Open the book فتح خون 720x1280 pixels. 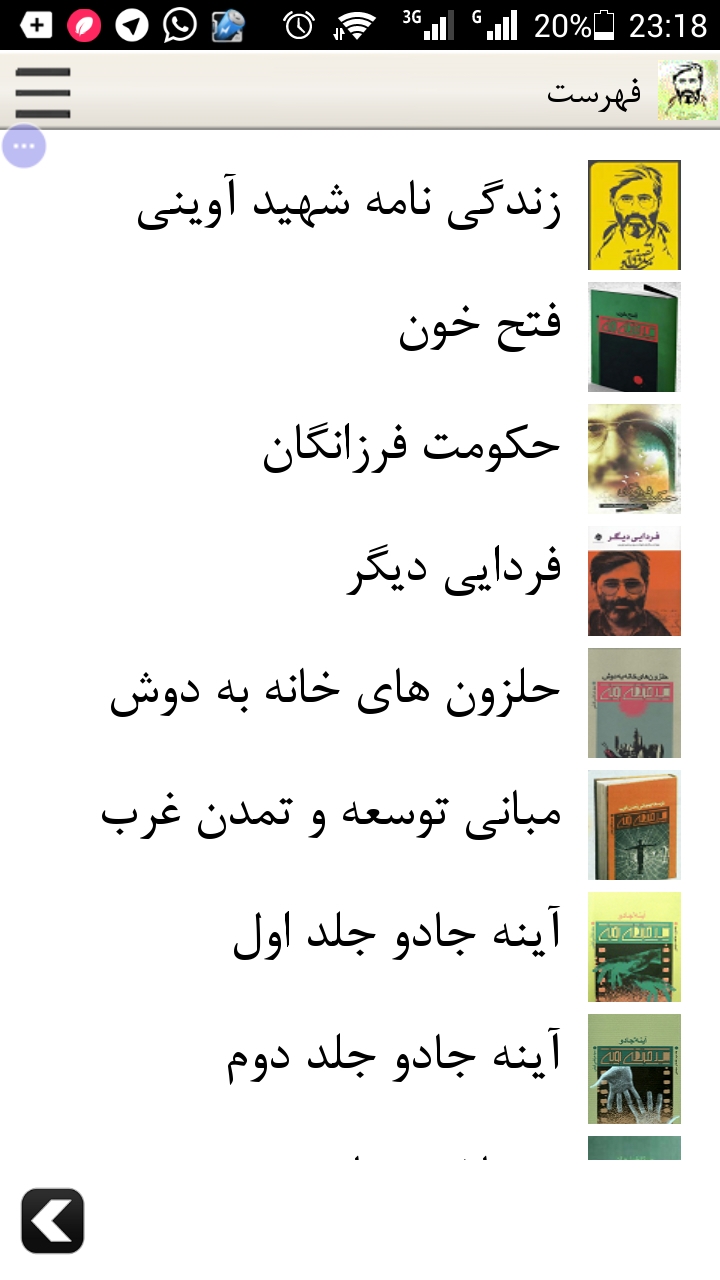pos(360,337)
